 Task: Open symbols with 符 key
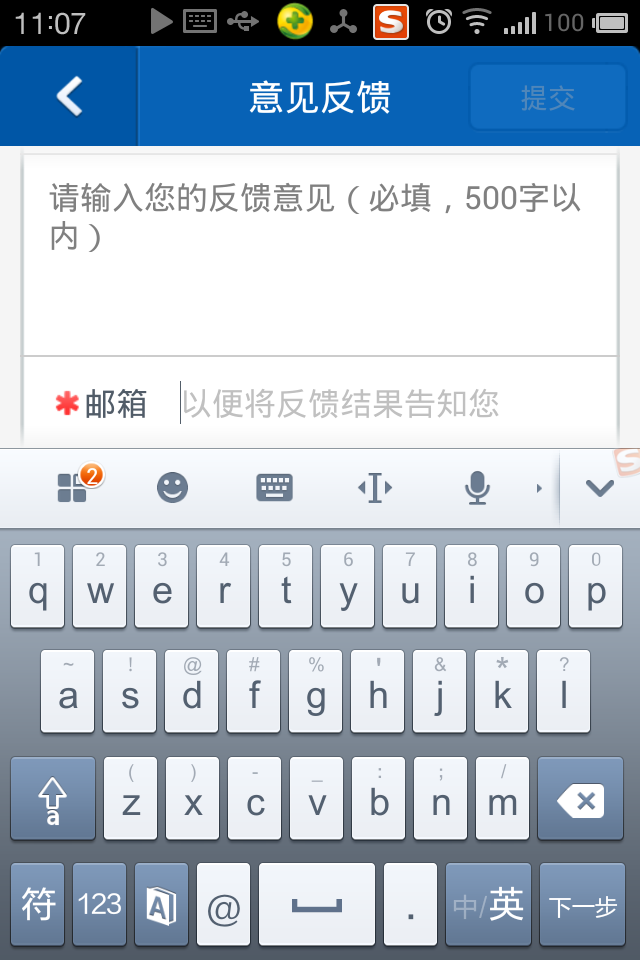pos(38,905)
